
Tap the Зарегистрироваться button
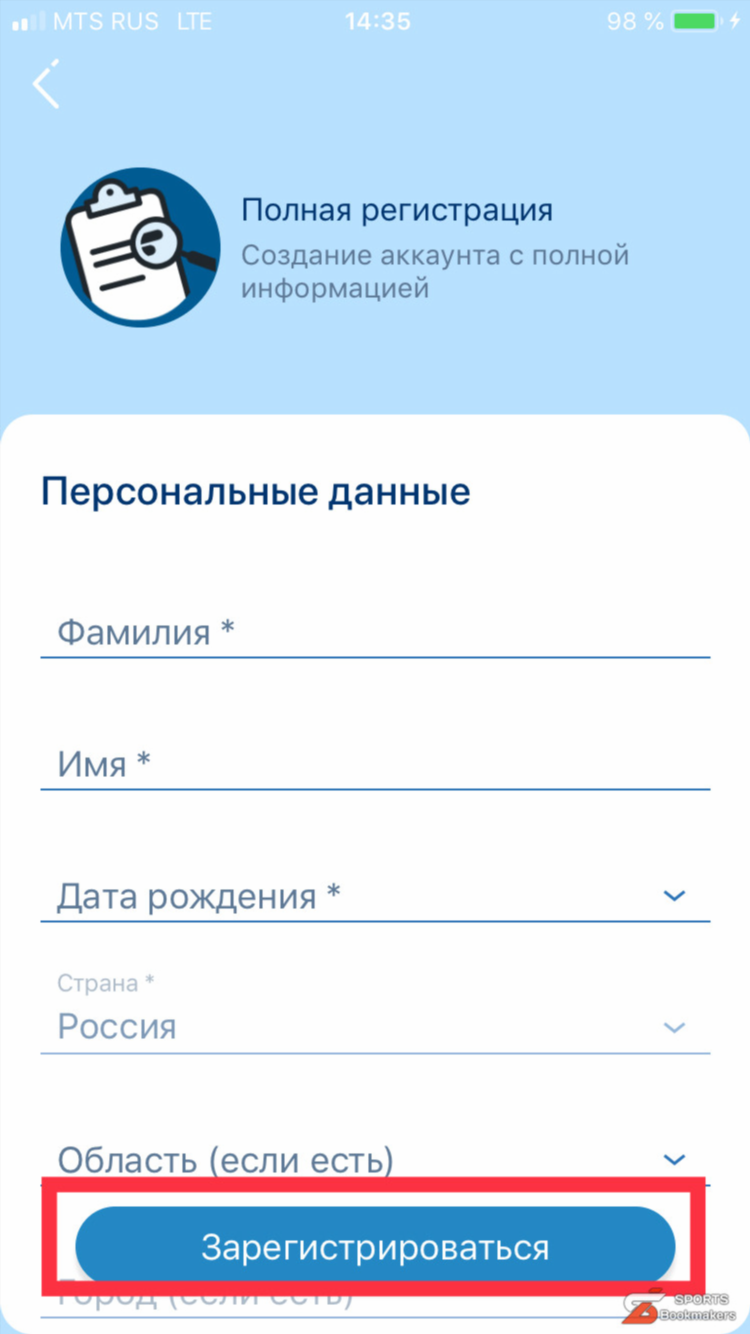pos(375,1247)
